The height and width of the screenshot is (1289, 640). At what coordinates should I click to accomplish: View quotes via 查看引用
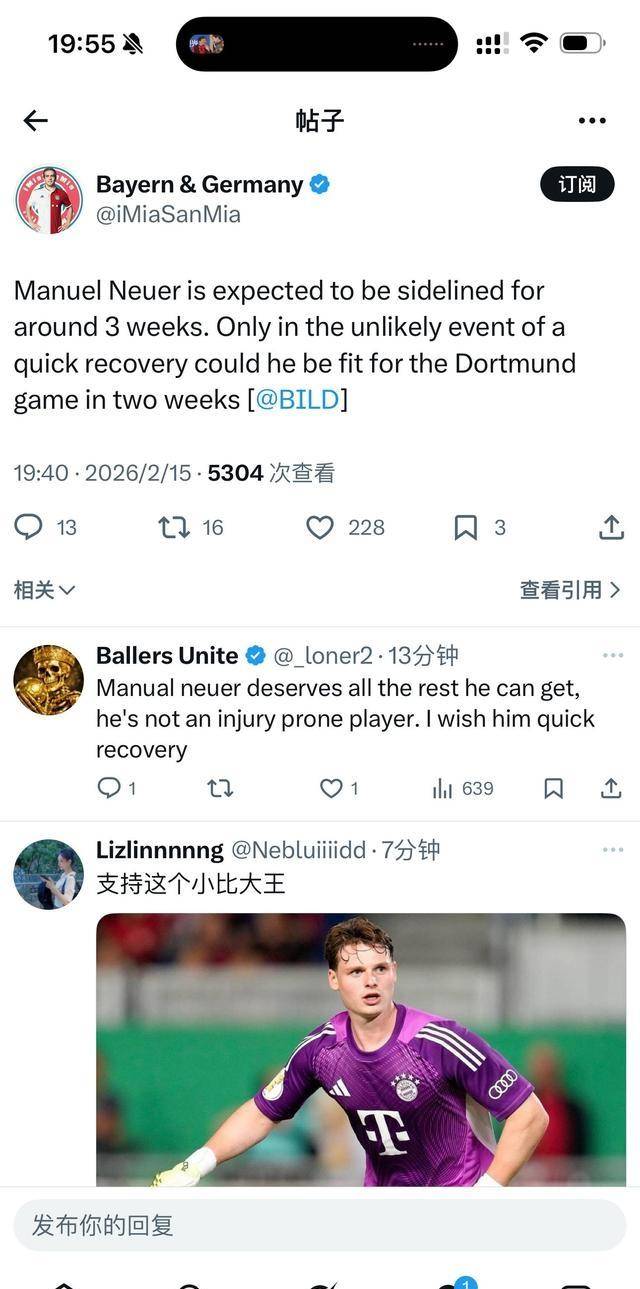point(570,590)
